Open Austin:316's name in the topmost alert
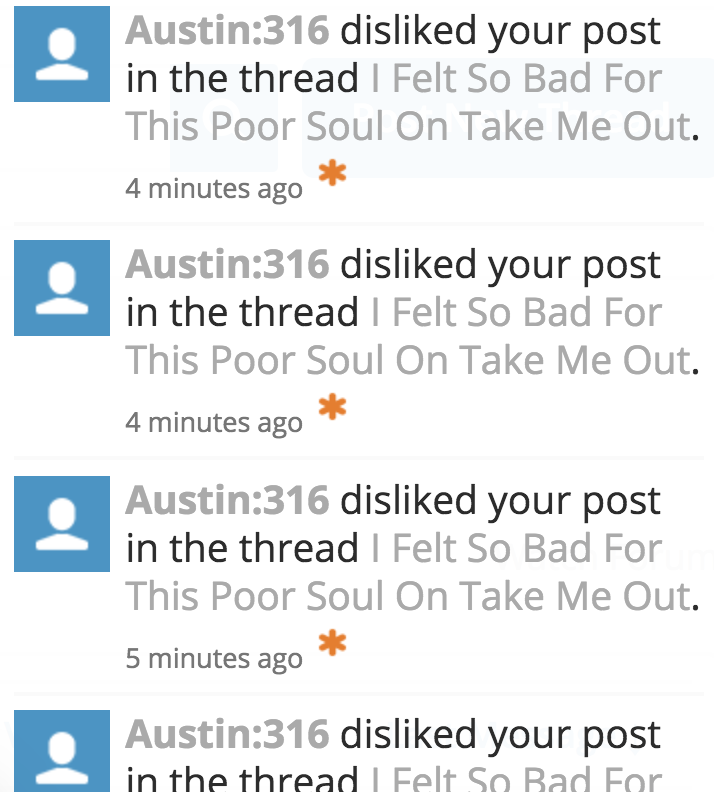Screen dimensions: 714x792 point(227,31)
